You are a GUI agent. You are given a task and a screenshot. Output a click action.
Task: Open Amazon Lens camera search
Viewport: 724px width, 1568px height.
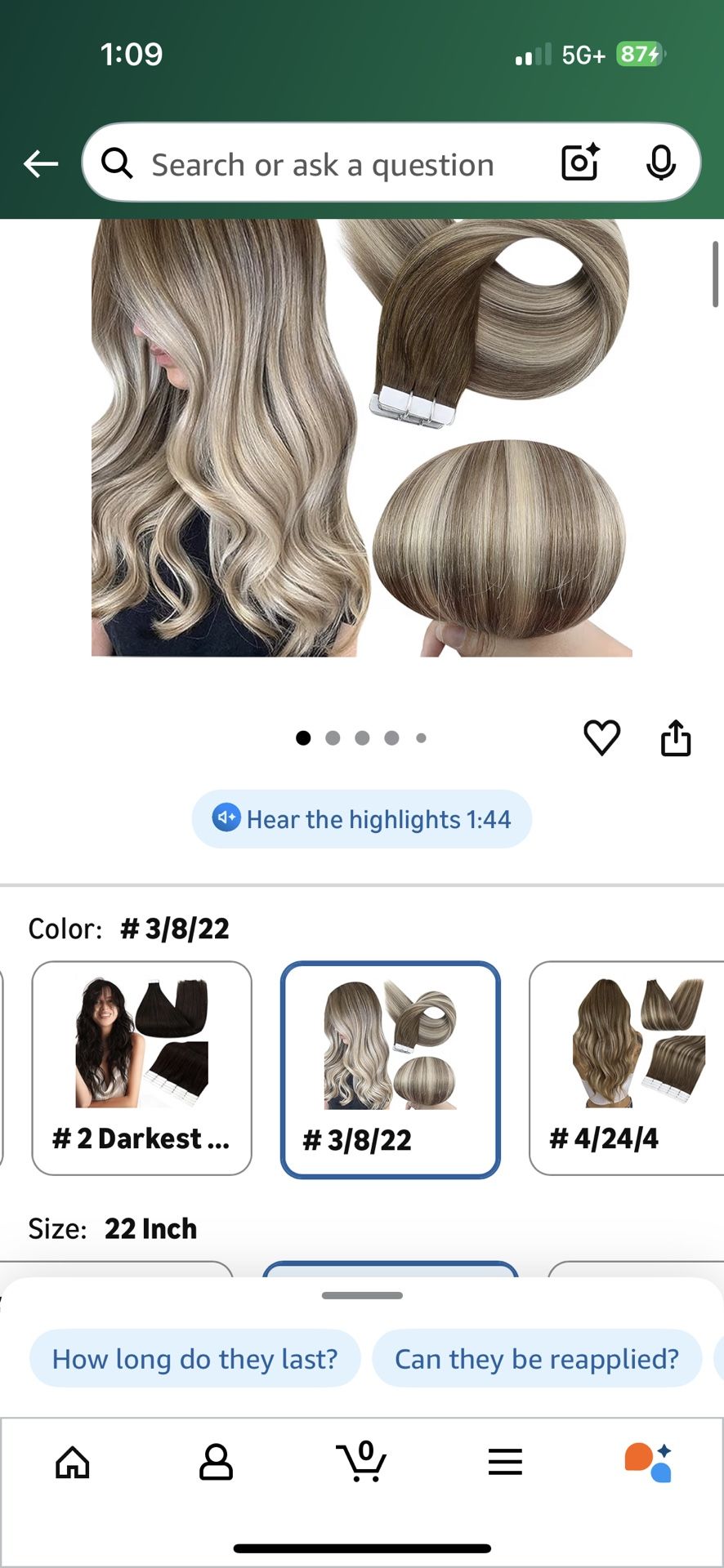[579, 163]
